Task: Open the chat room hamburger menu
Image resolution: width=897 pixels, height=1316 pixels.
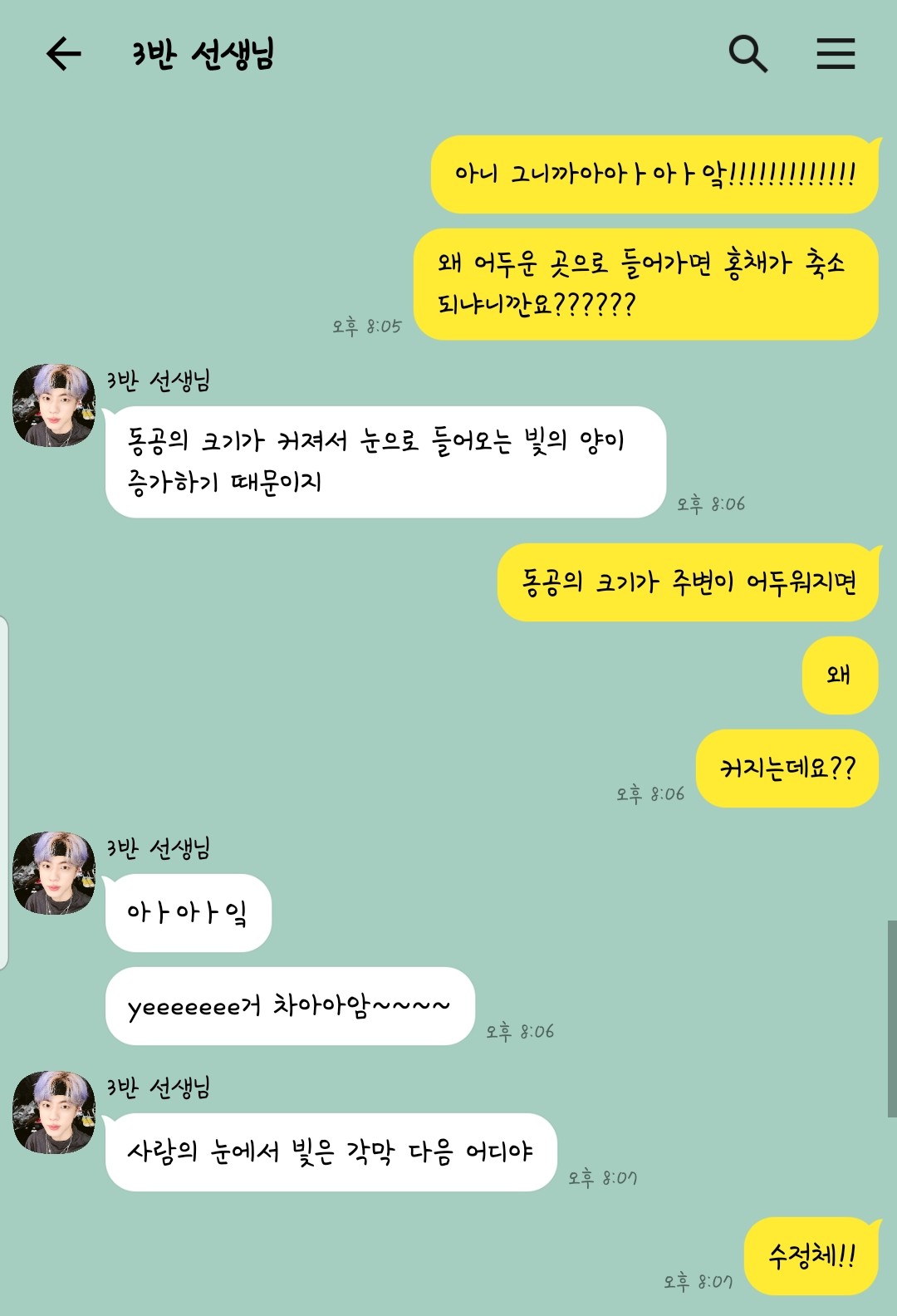Action: (835, 55)
